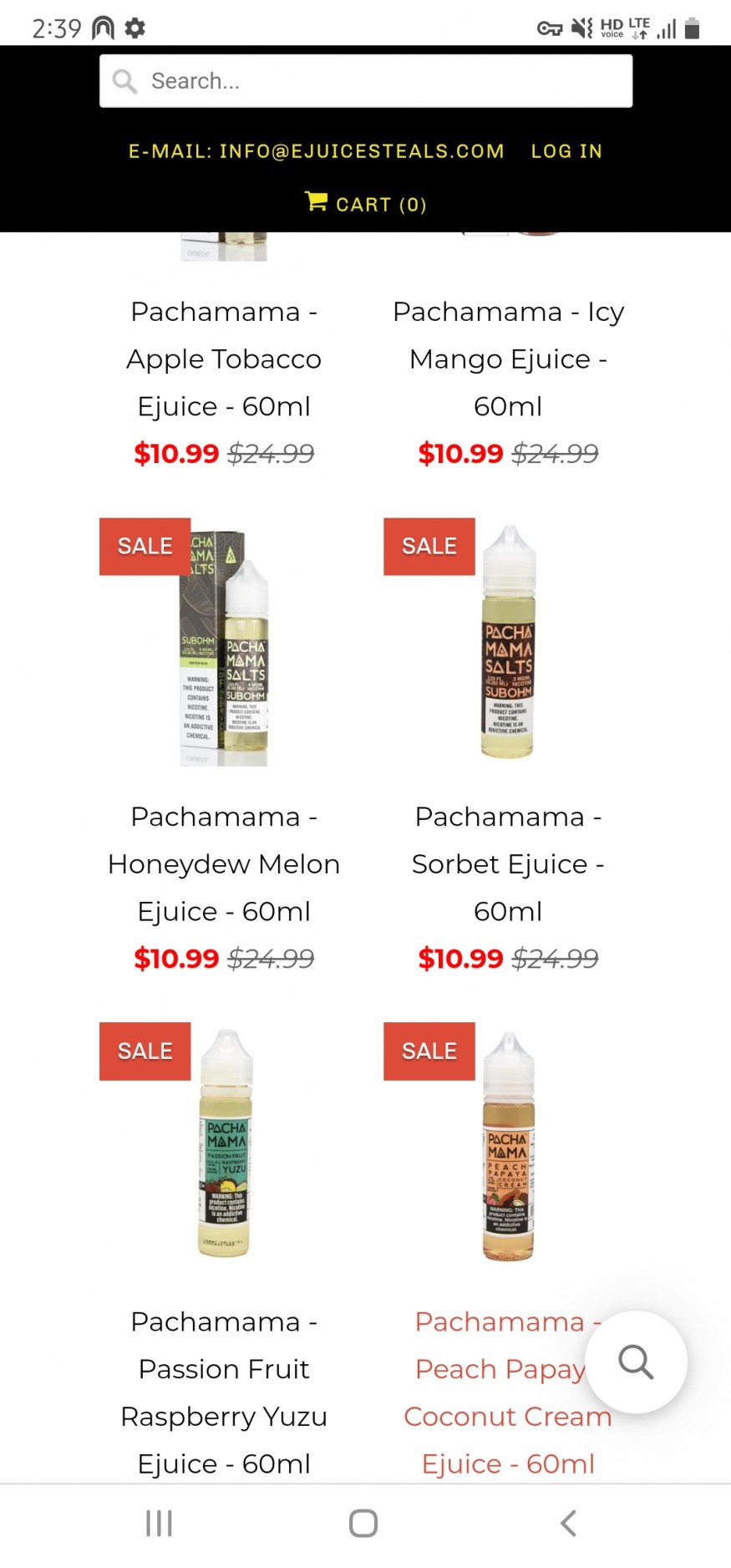Open Pachamama Sorbet Ejuice title link
The image size is (731, 1568).
[508, 863]
